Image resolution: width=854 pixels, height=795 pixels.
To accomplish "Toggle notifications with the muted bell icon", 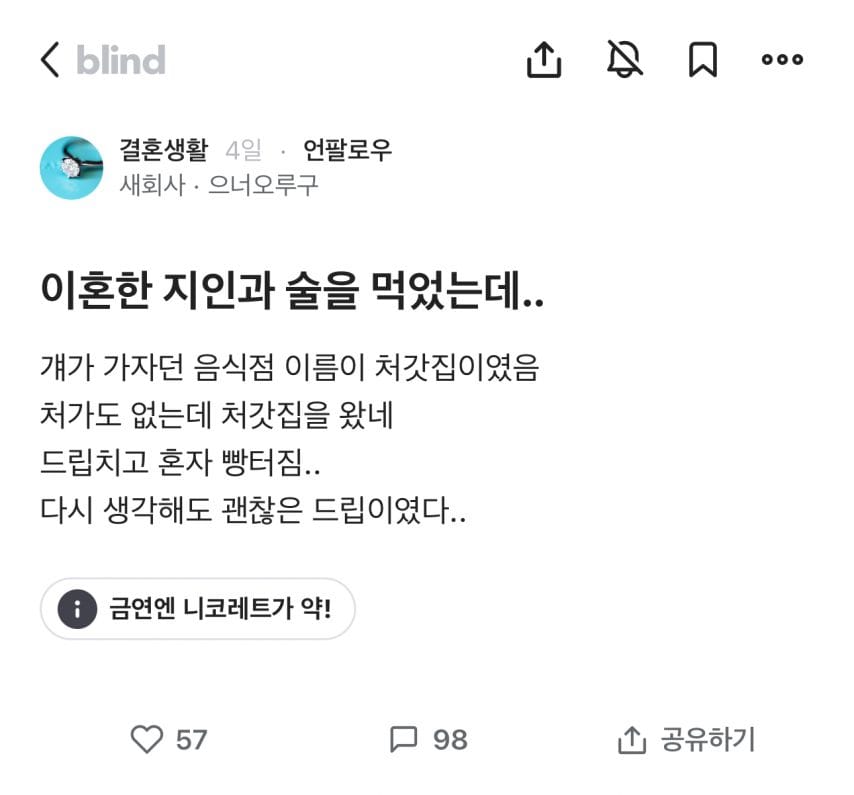I will (624, 60).
